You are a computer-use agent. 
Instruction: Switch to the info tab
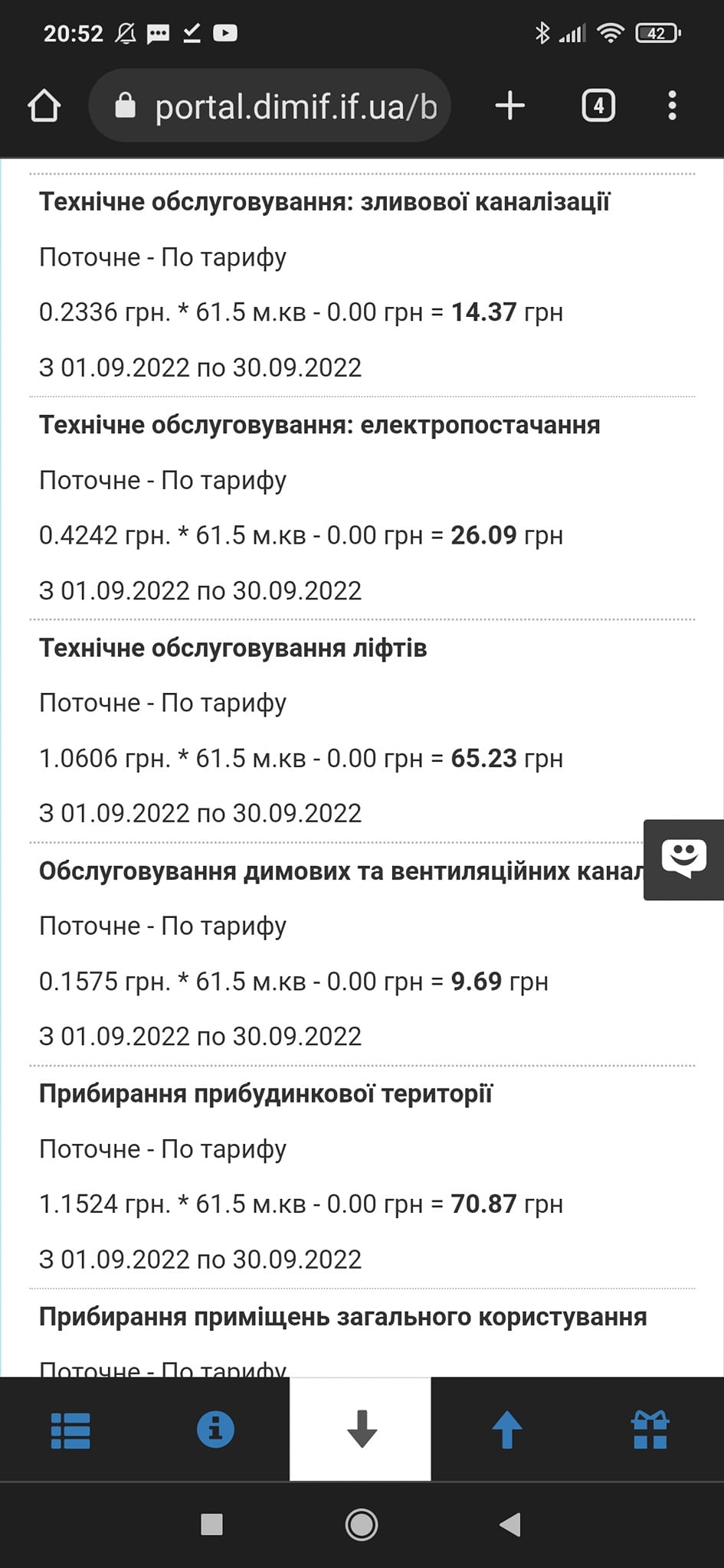[x=215, y=1429]
